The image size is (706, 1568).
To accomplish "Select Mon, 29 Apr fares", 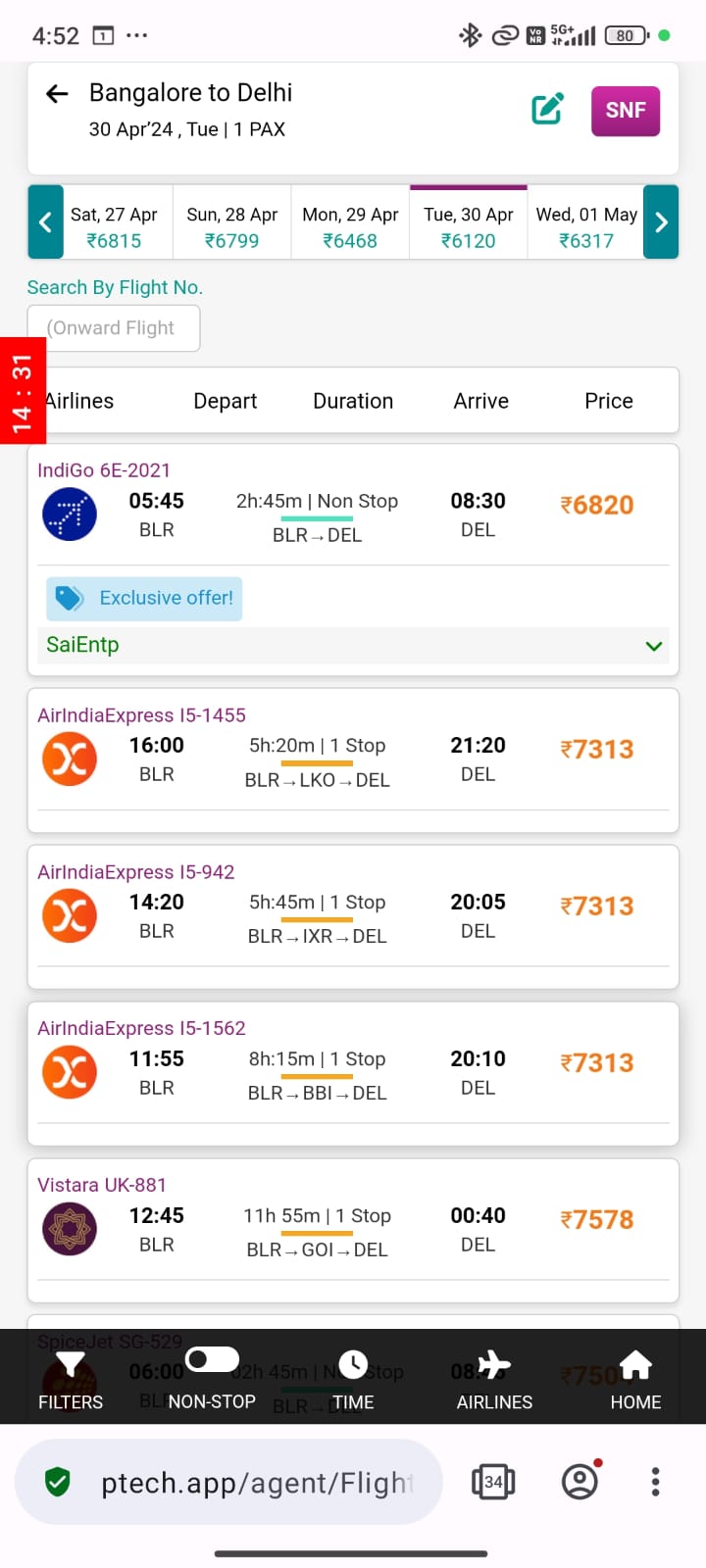I will pos(350,226).
